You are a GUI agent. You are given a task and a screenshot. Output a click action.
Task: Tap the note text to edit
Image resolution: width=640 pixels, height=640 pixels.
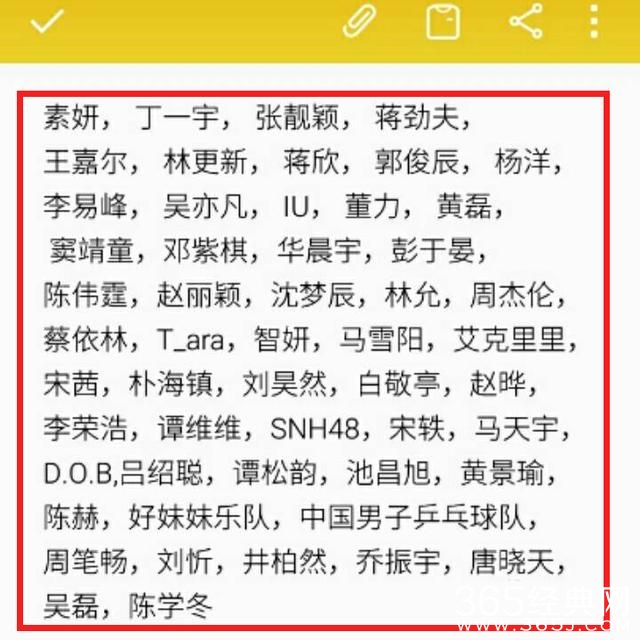point(312,362)
